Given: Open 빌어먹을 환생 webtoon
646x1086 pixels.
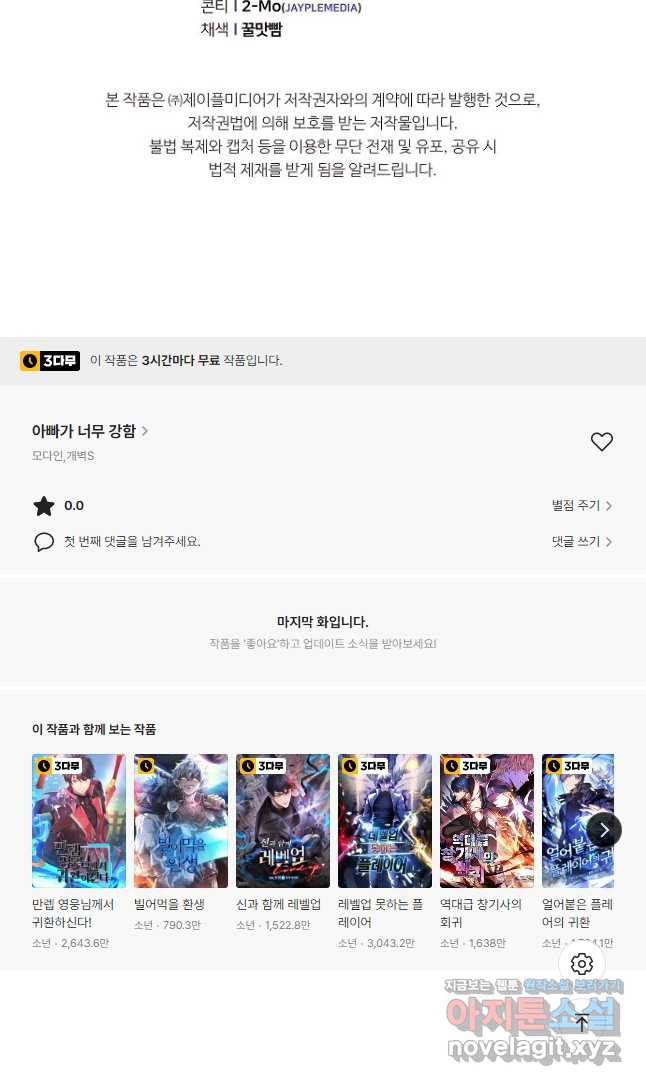Looking at the screenshot, I should coord(181,821).
